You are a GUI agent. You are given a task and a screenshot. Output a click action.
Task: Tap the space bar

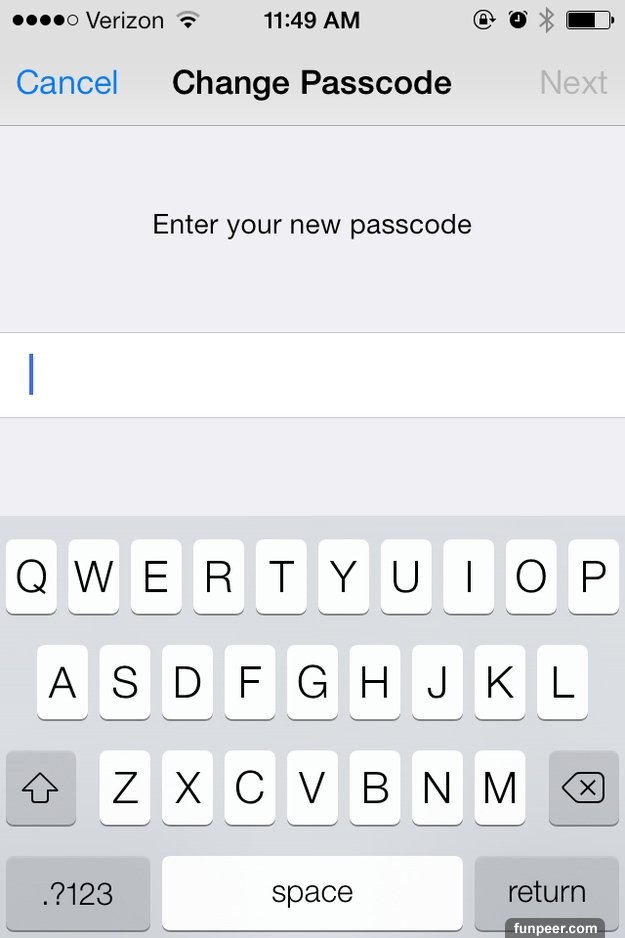pos(312,892)
